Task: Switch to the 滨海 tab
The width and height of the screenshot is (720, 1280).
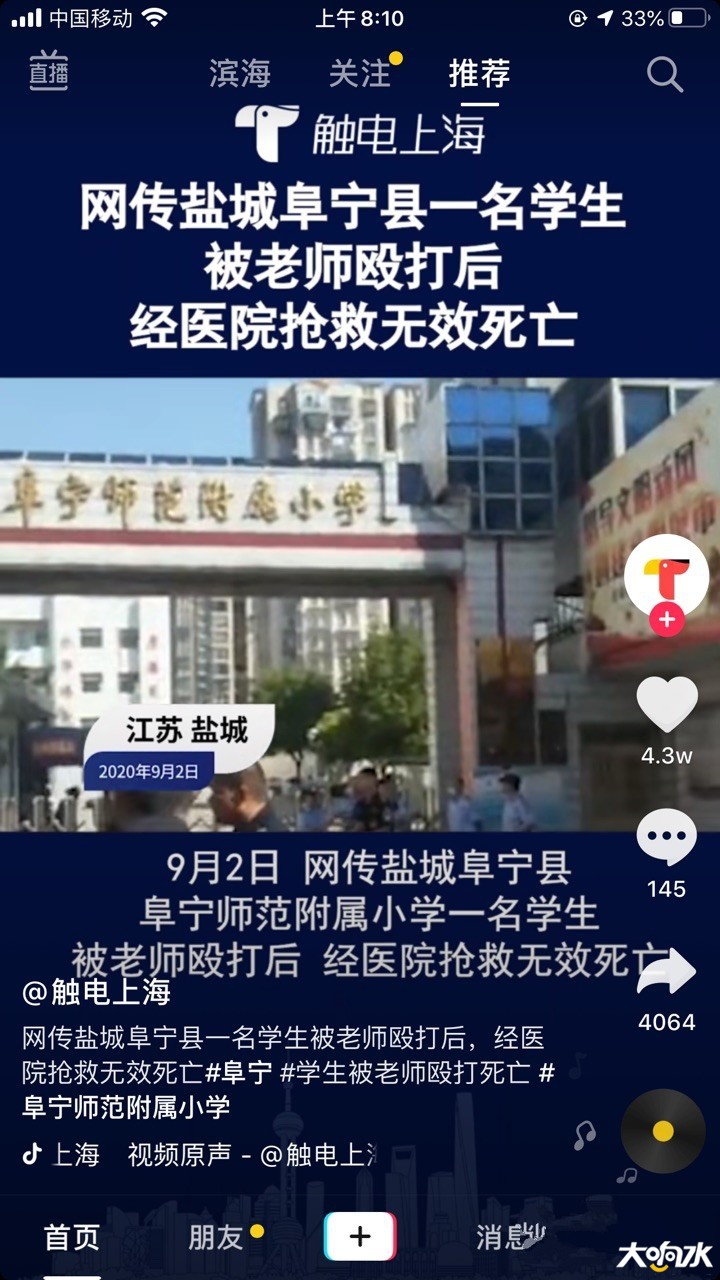Action: (239, 73)
